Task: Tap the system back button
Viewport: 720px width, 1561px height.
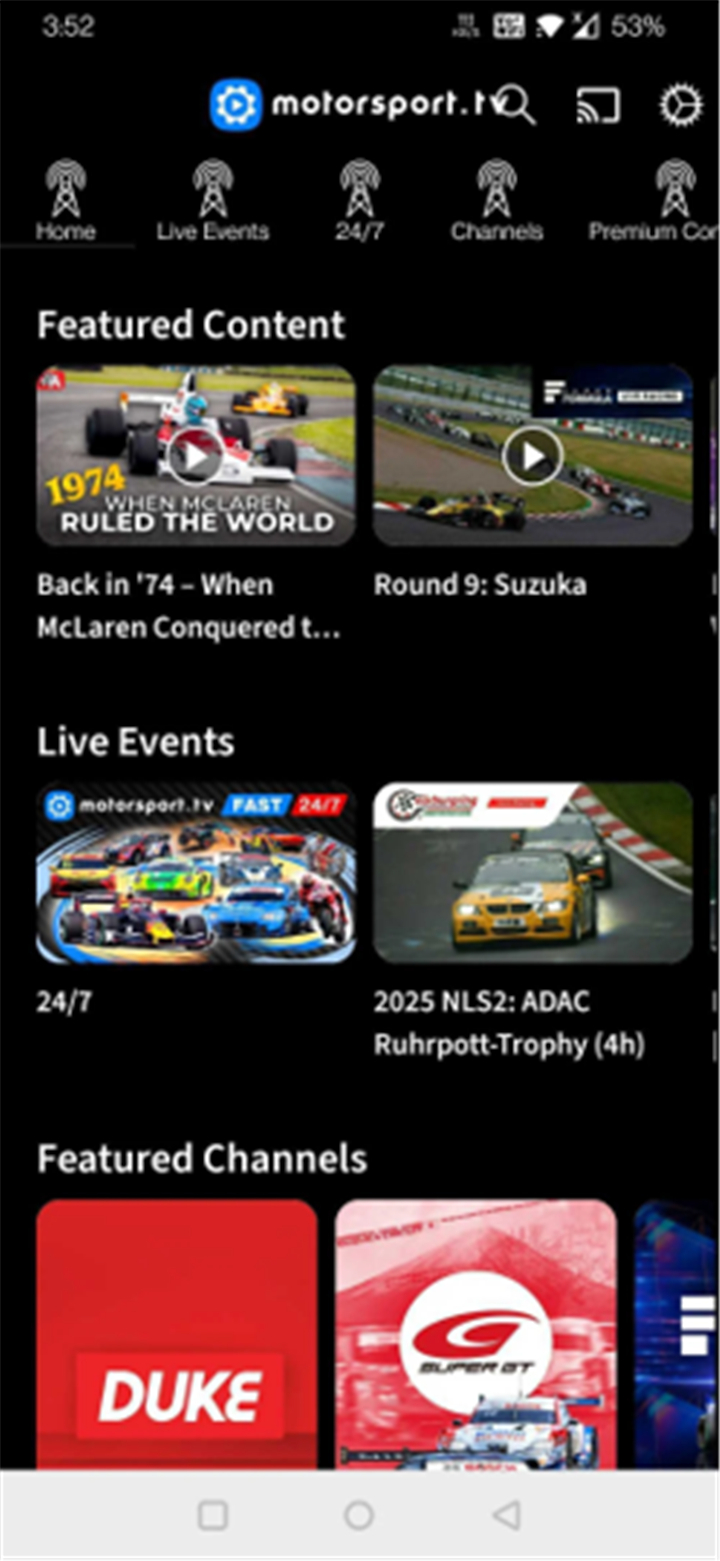Action: [x=506, y=1515]
